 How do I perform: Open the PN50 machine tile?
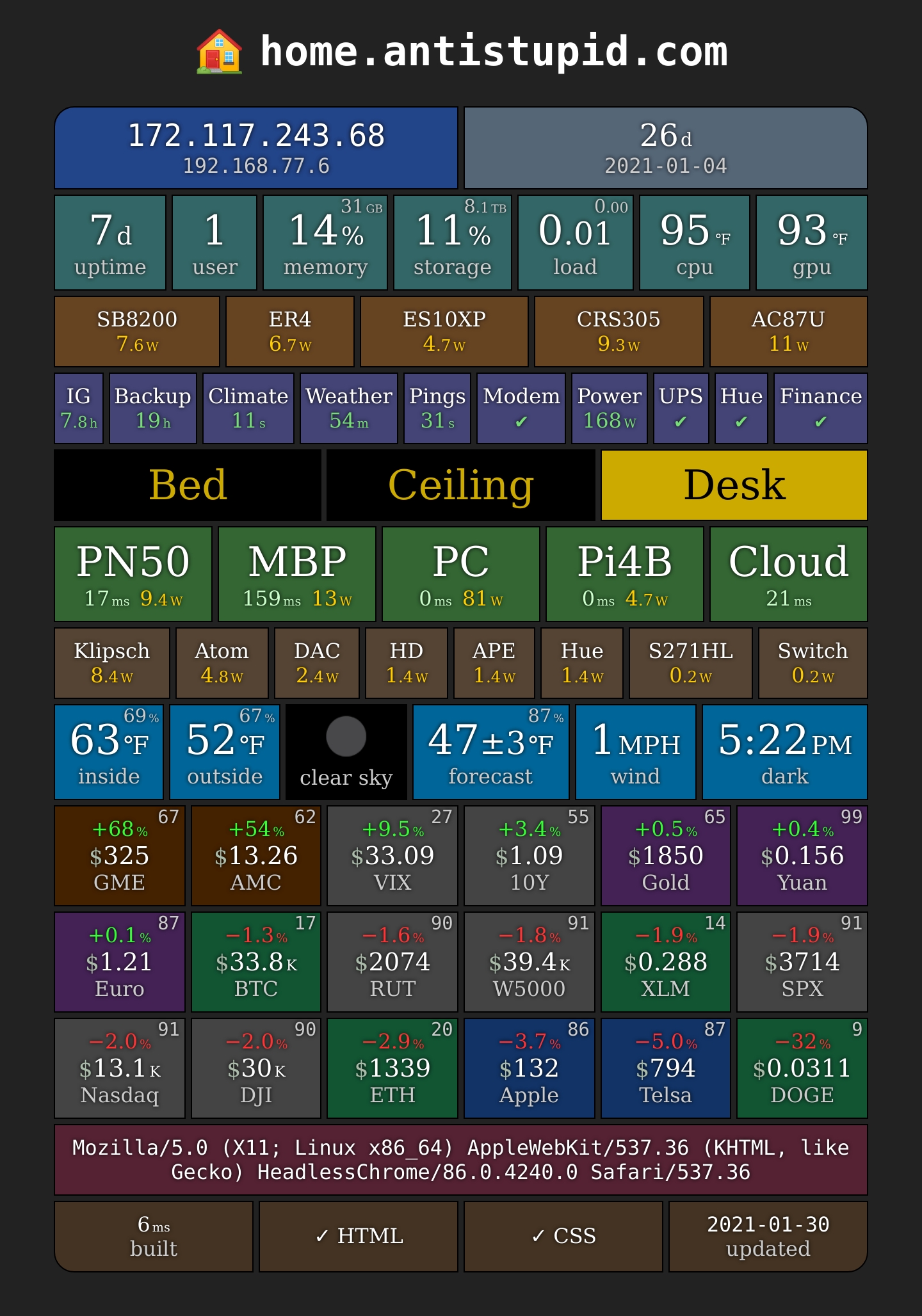click(133, 574)
